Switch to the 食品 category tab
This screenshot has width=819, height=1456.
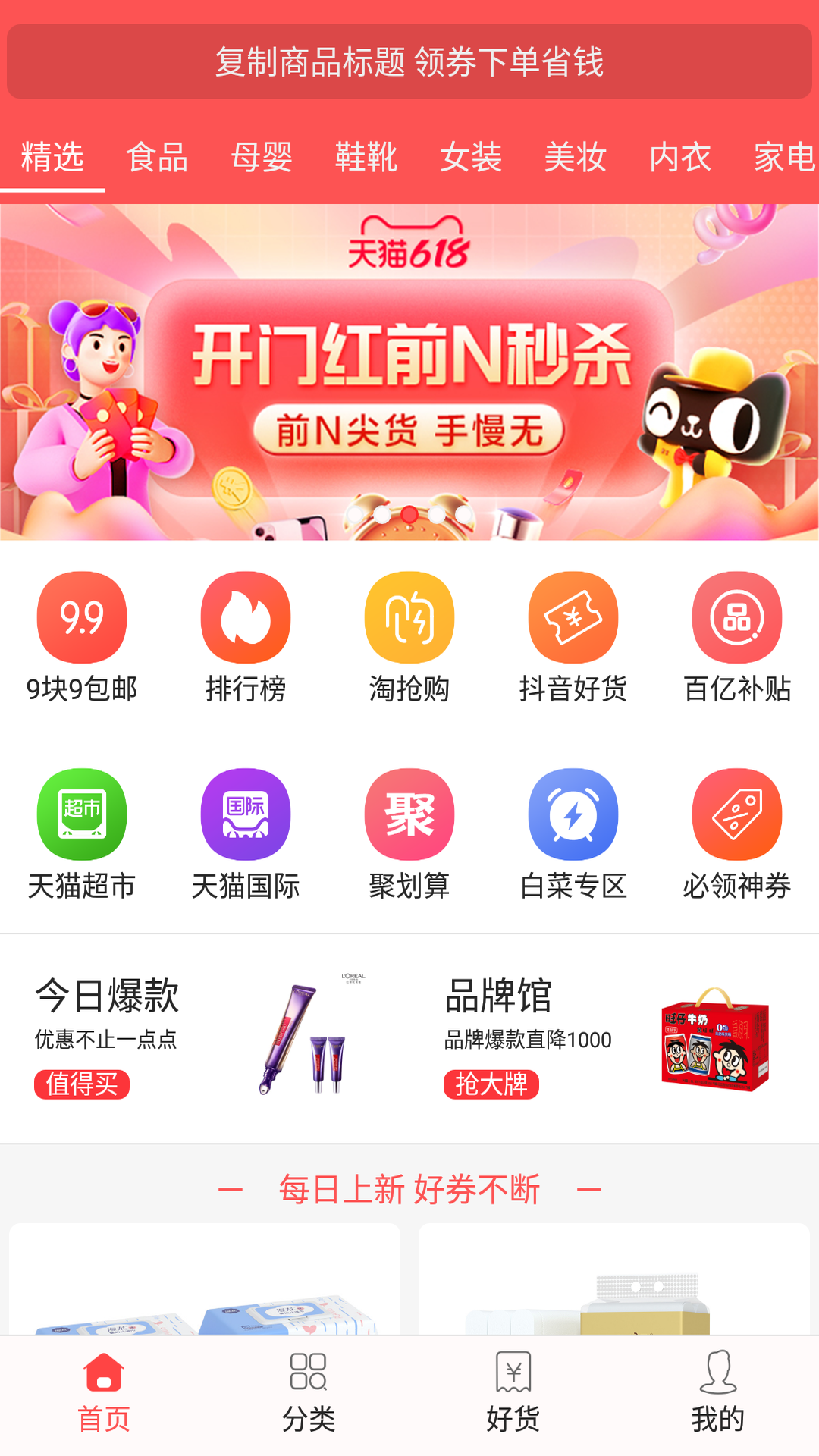pos(158,158)
